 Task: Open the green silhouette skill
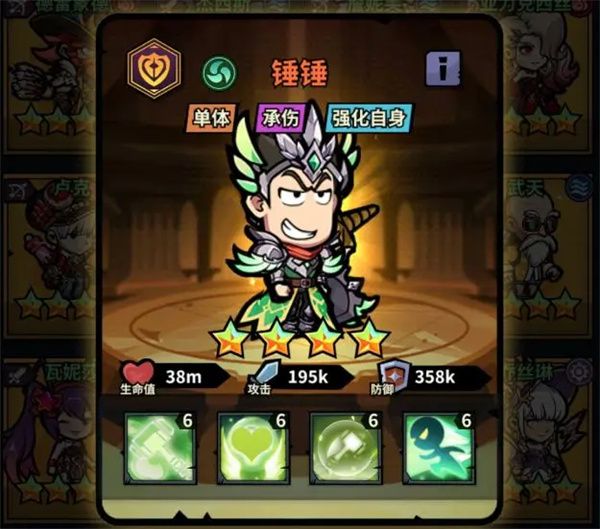pyautogui.click(x=436, y=449)
